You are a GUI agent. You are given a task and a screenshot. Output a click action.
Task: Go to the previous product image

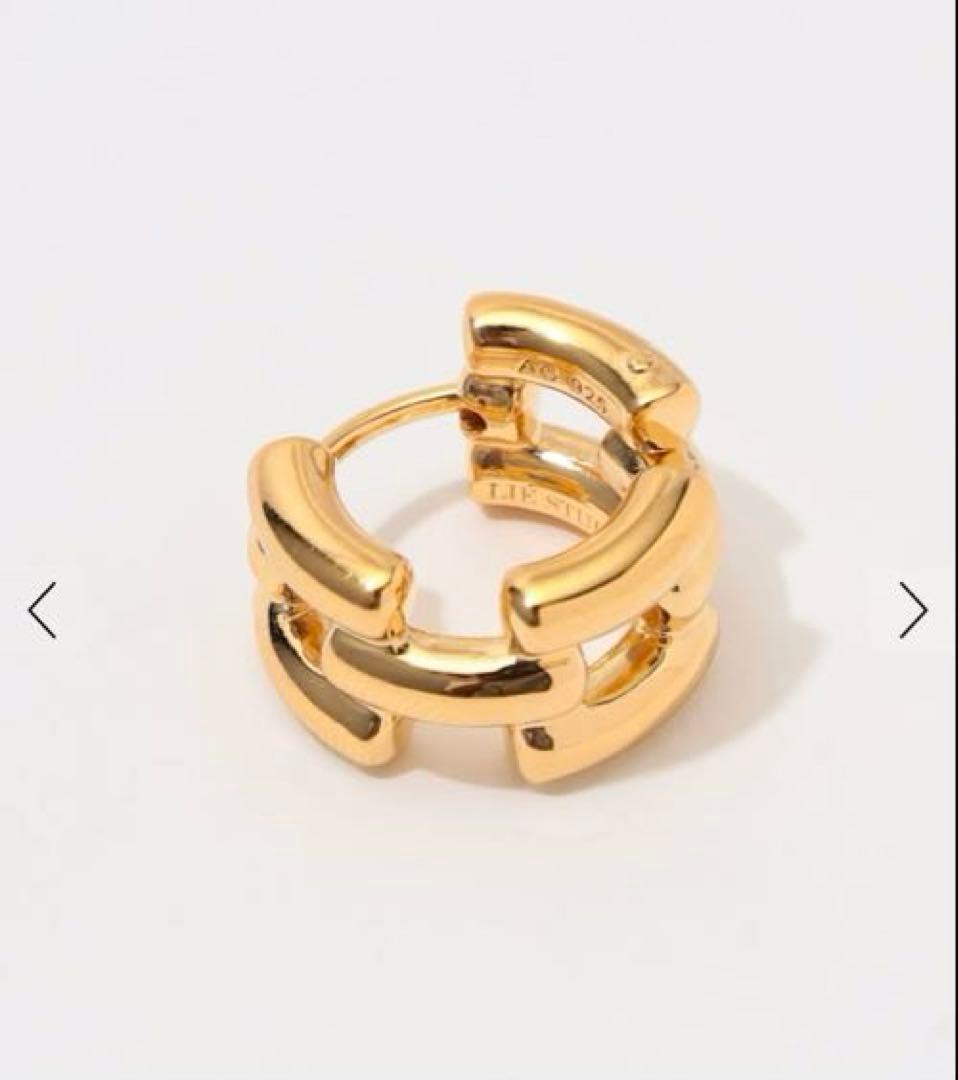pyautogui.click(x=42, y=610)
